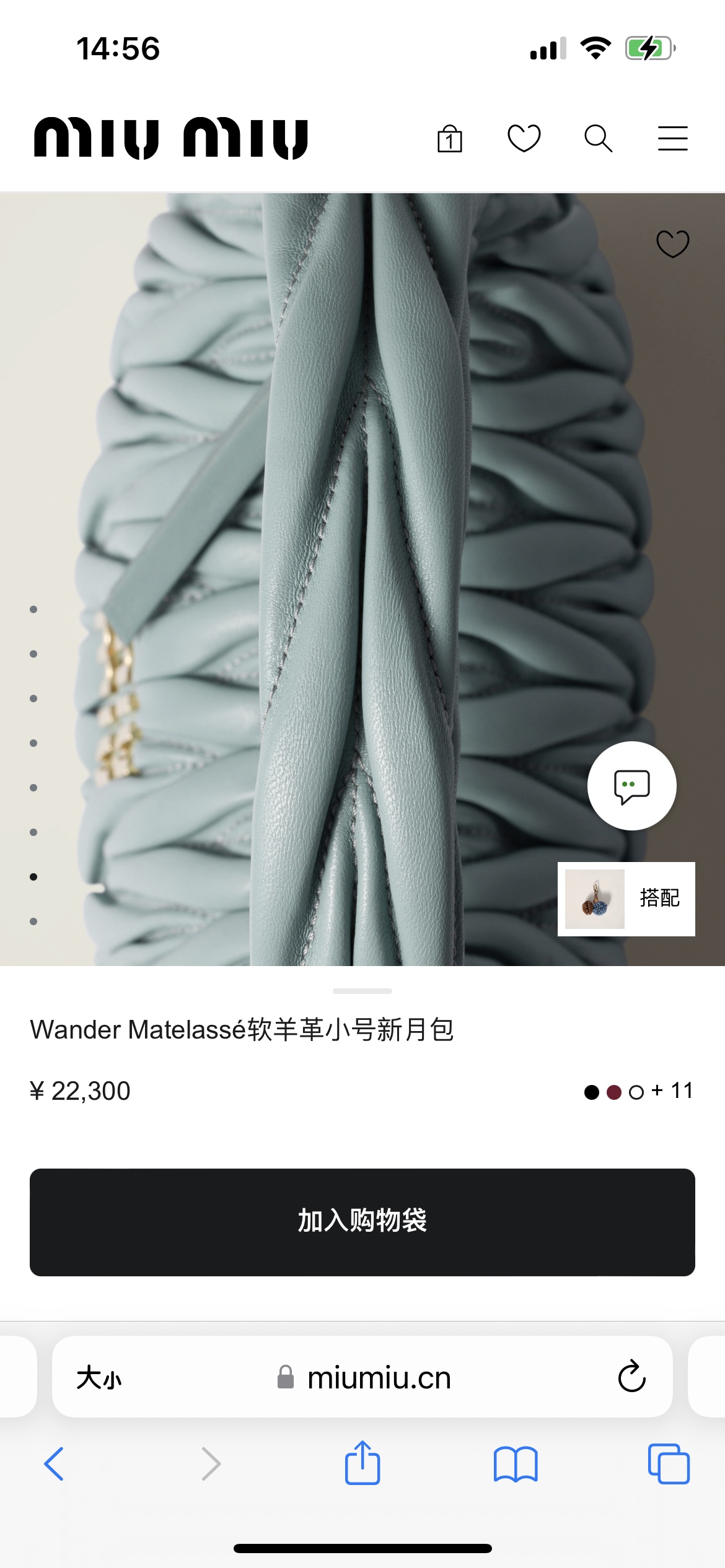Open the hamburger menu
Image resolution: width=725 pixels, height=1568 pixels.
pyautogui.click(x=673, y=138)
